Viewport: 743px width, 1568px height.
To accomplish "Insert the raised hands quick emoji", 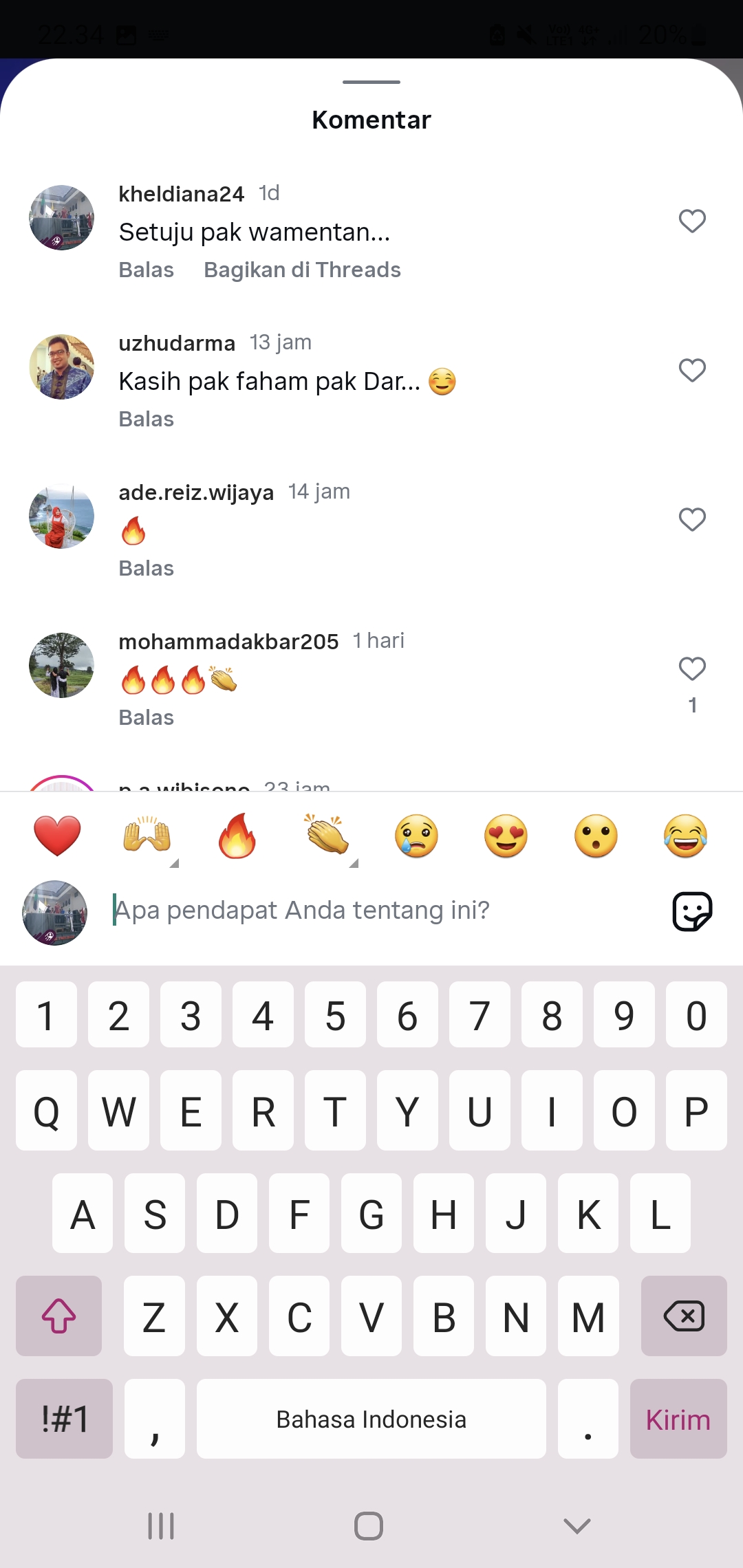I will [147, 836].
